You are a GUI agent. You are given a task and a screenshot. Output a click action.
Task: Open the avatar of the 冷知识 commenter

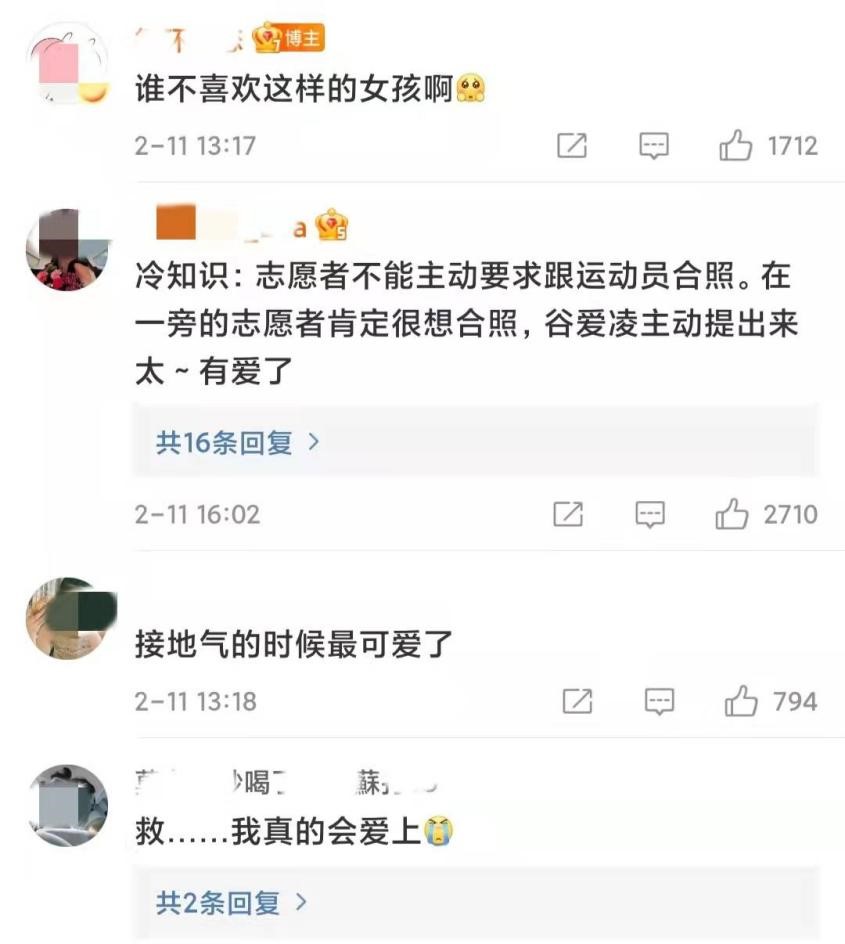(66, 250)
